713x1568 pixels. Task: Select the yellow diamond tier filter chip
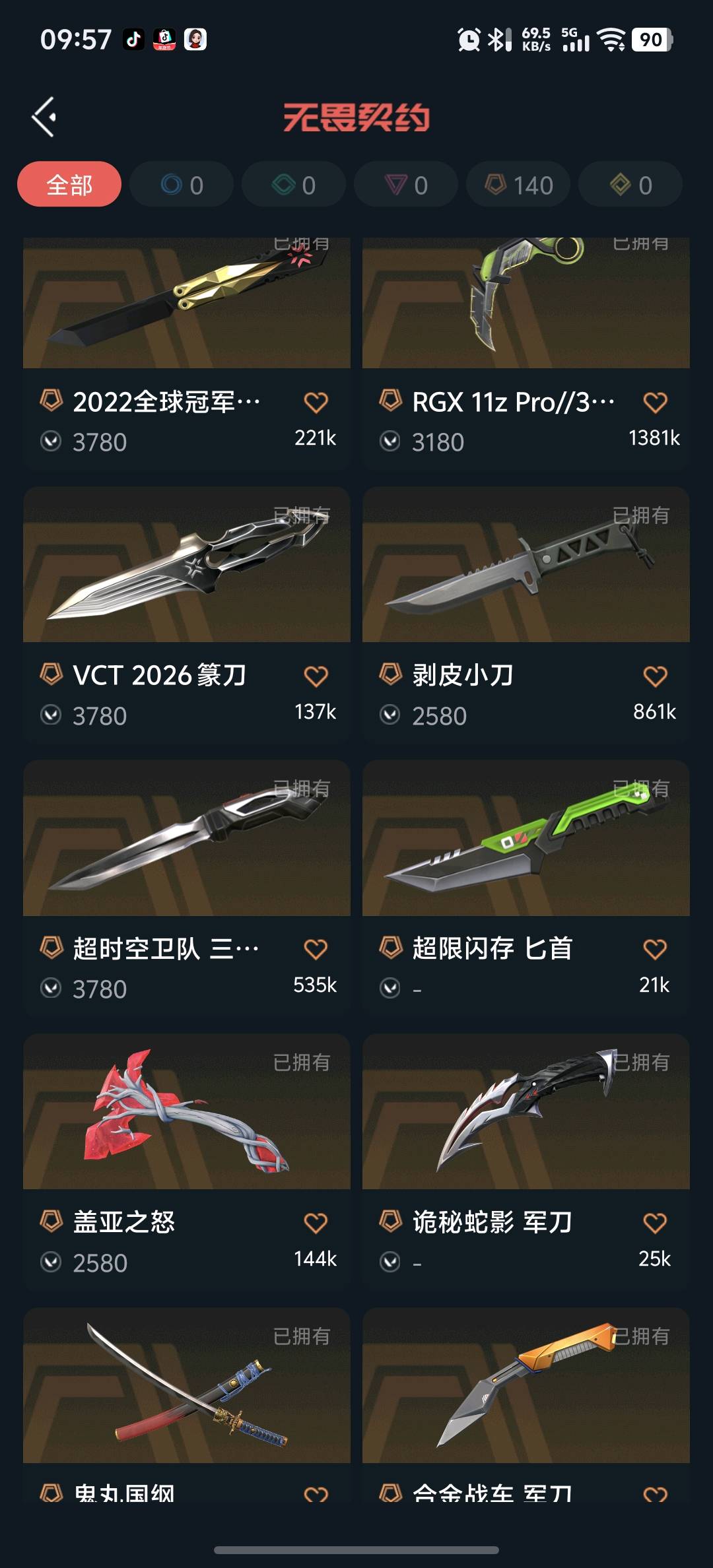pyautogui.click(x=630, y=185)
